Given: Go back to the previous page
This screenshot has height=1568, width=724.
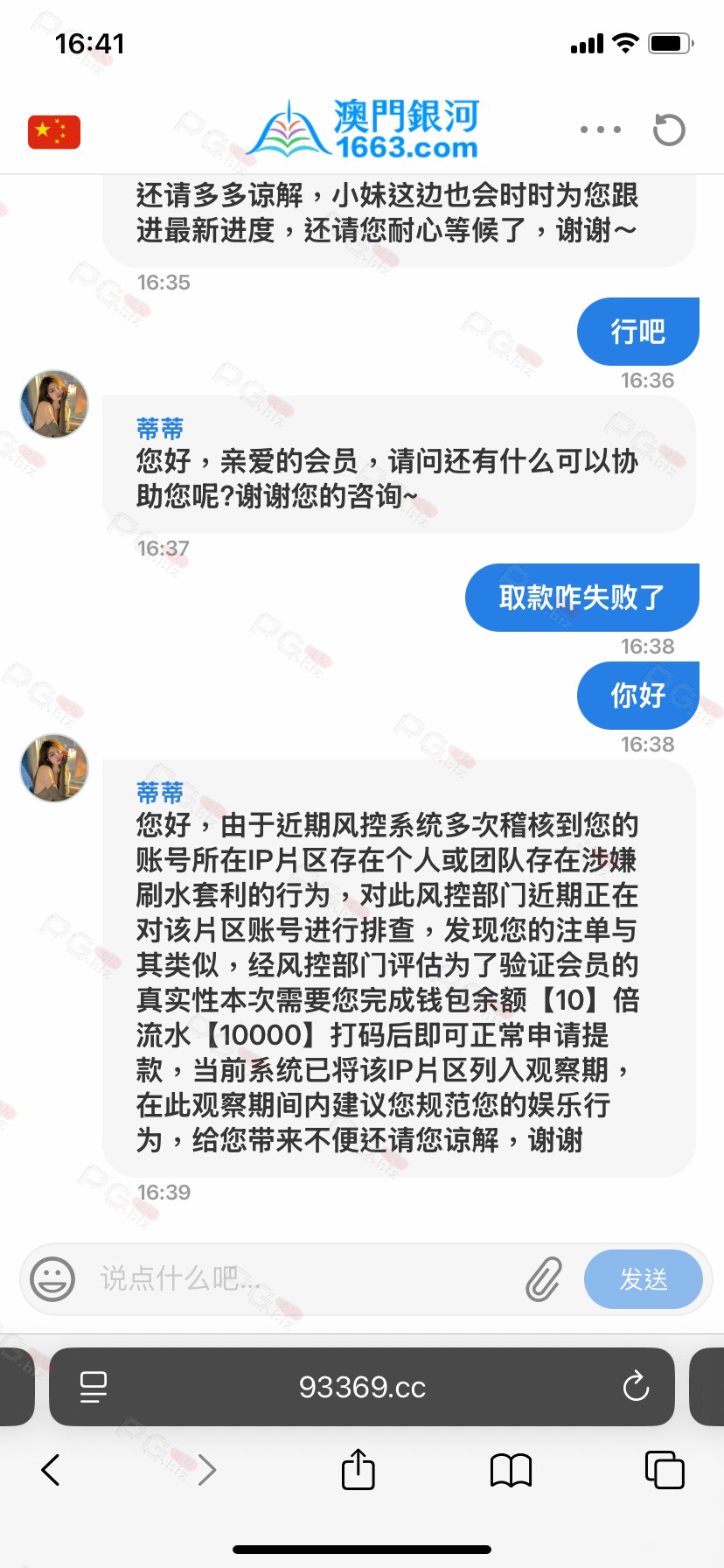Looking at the screenshot, I should coord(51,1470).
